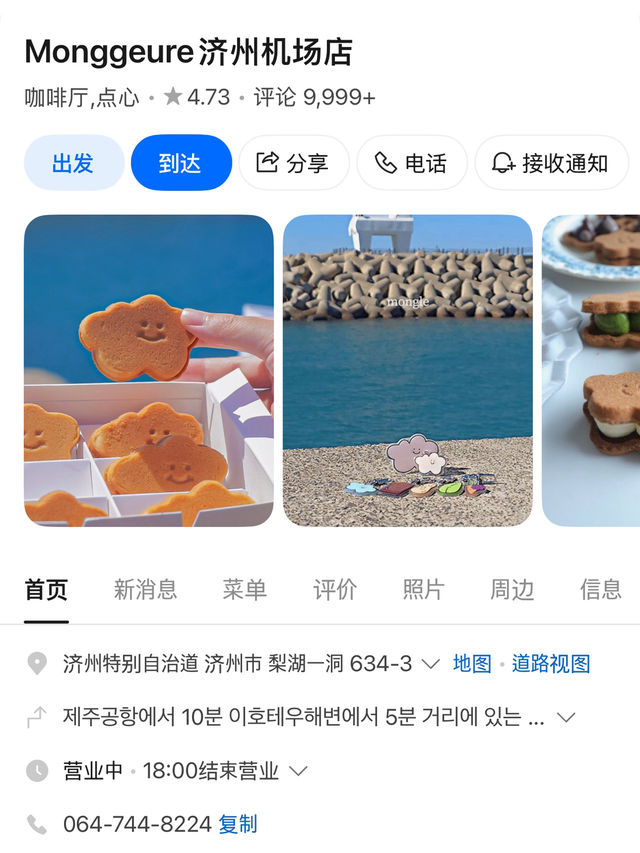Expand the Korean directions description

click(566, 718)
